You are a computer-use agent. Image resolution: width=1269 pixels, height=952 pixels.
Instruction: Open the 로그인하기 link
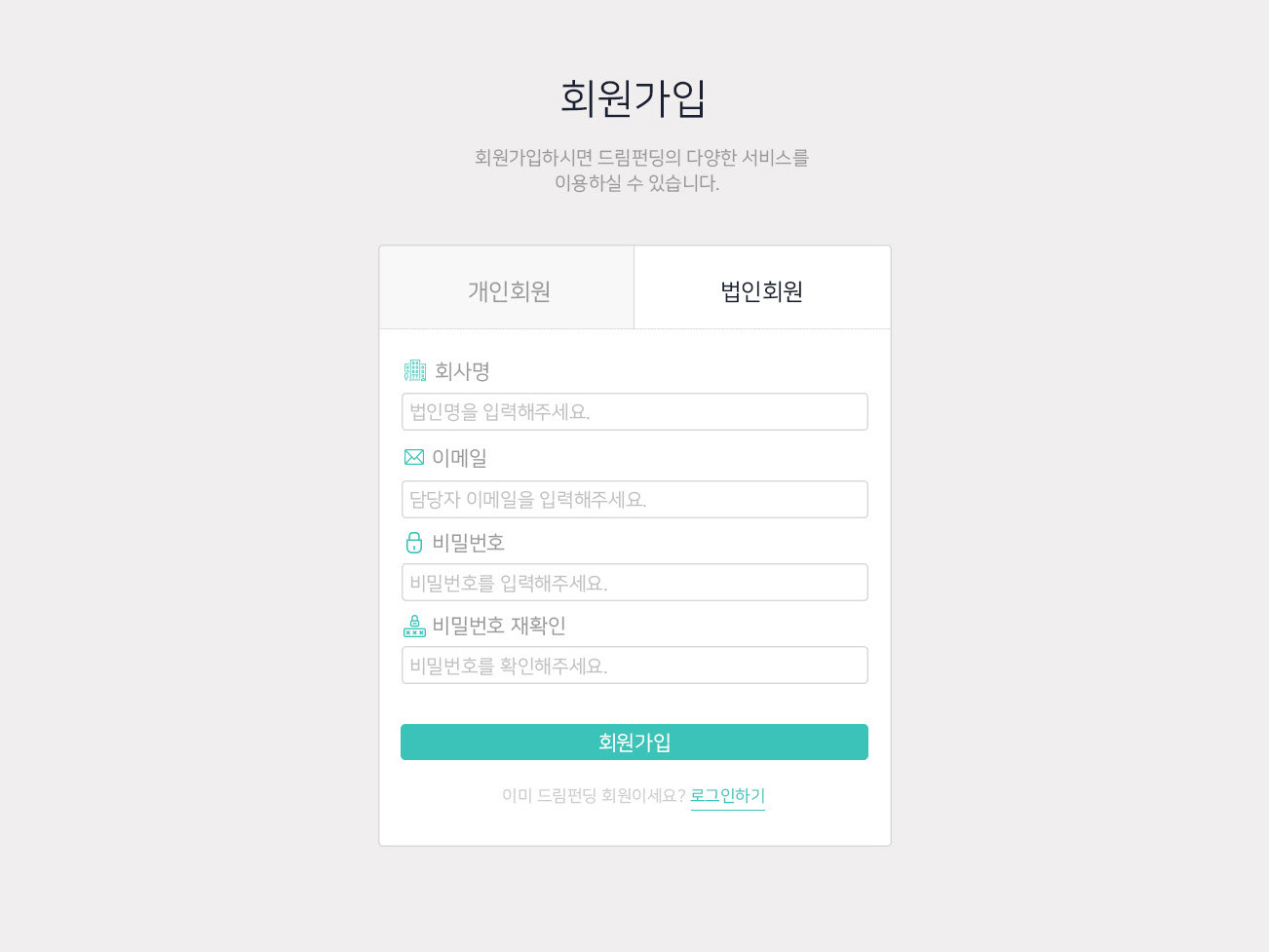[728, 796]
